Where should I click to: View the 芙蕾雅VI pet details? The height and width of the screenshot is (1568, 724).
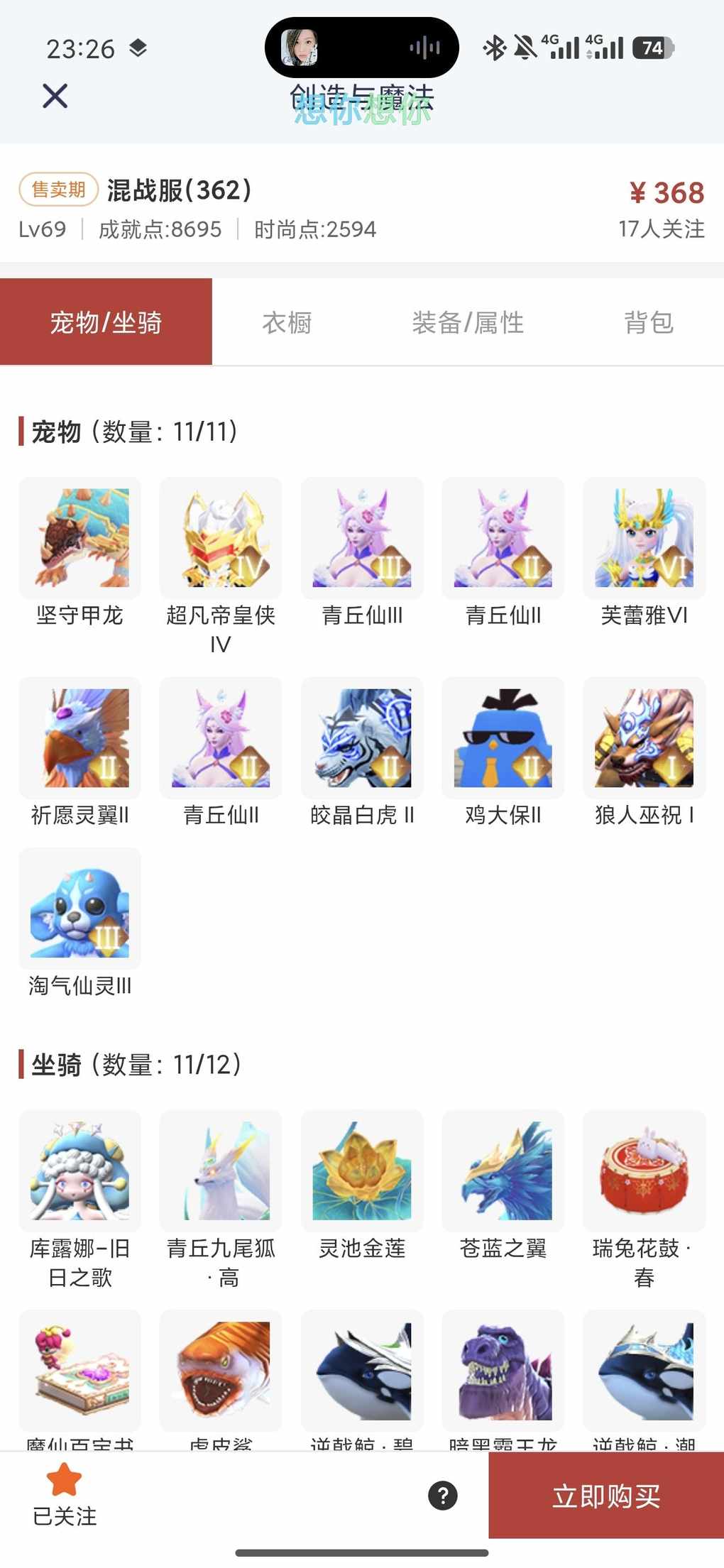point(644,538)
